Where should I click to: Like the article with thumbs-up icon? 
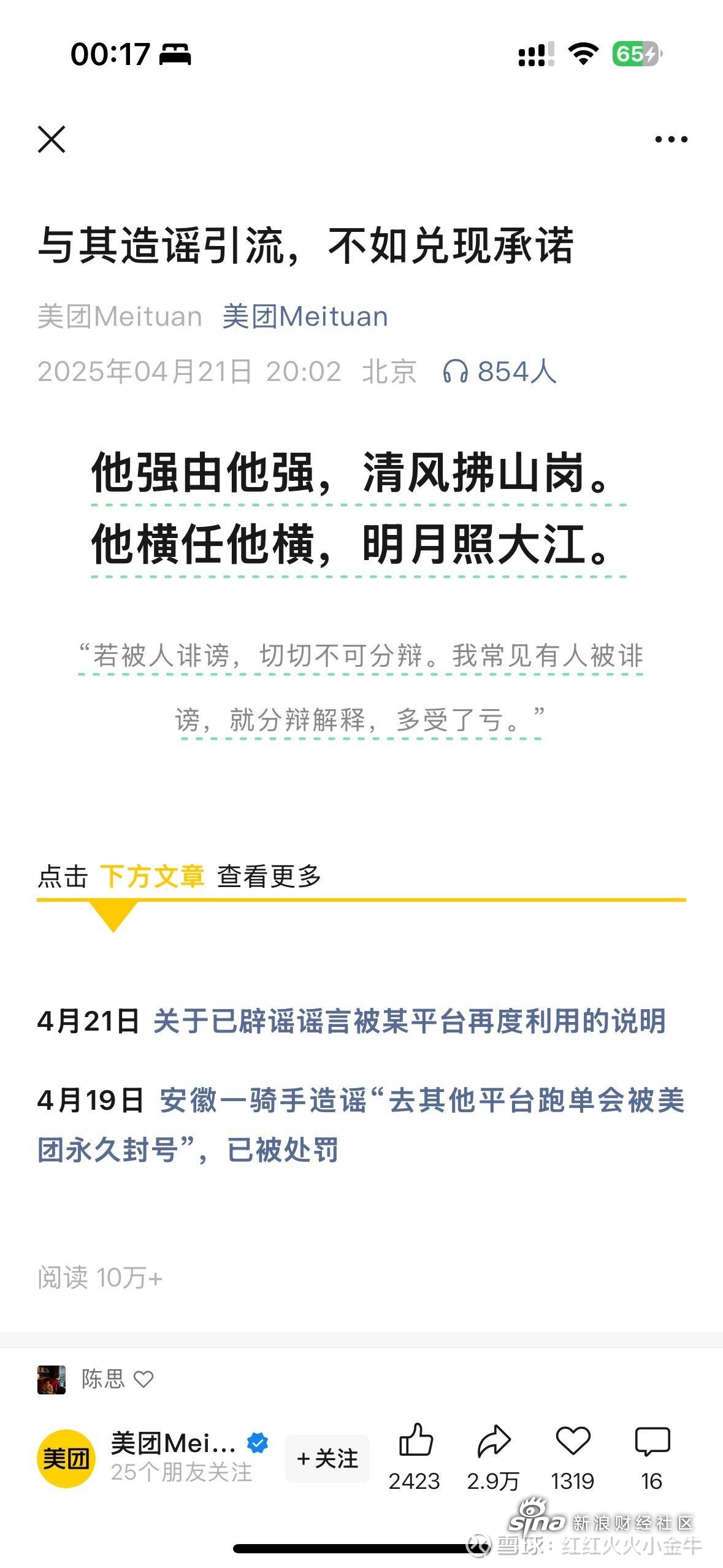coord(416,1440)
